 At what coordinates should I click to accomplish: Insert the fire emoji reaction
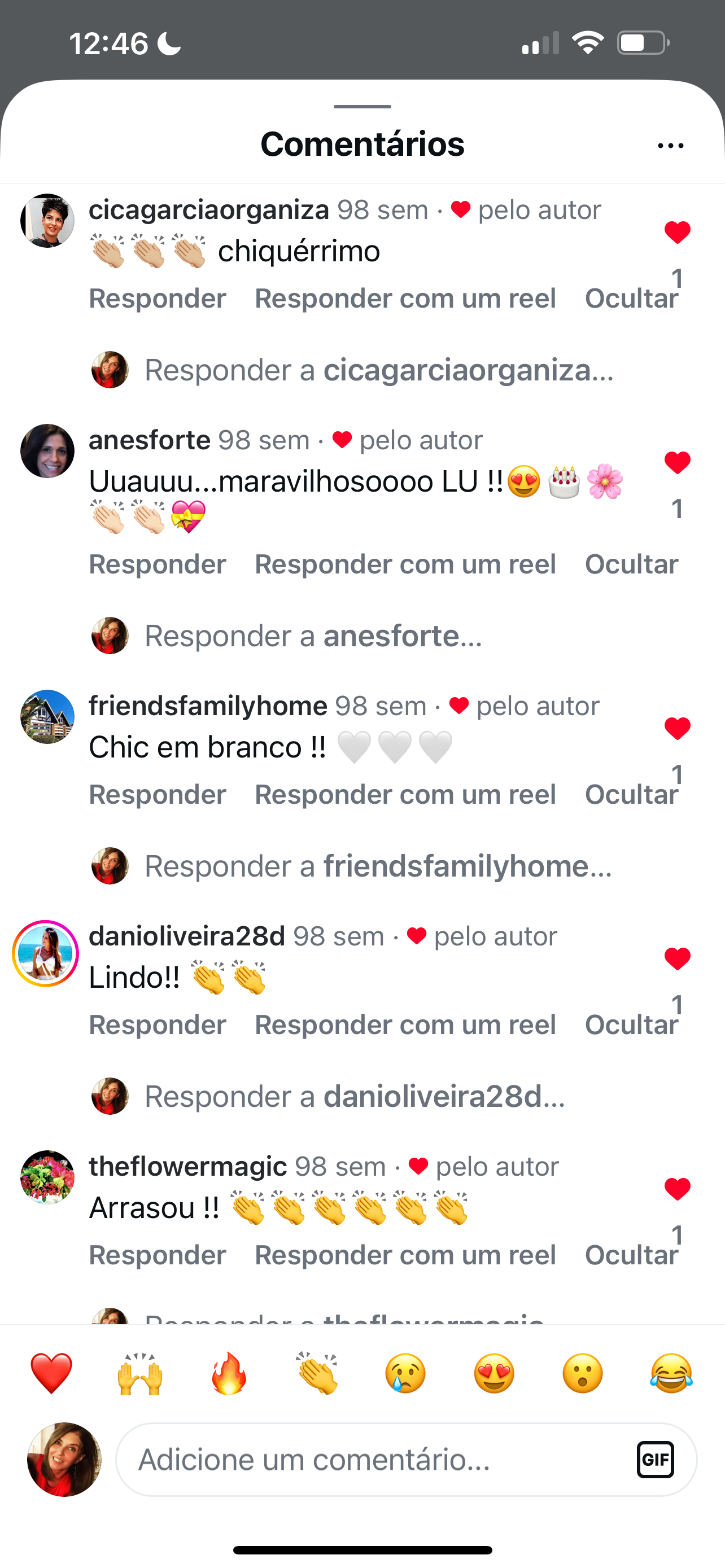click(229, 1373)
